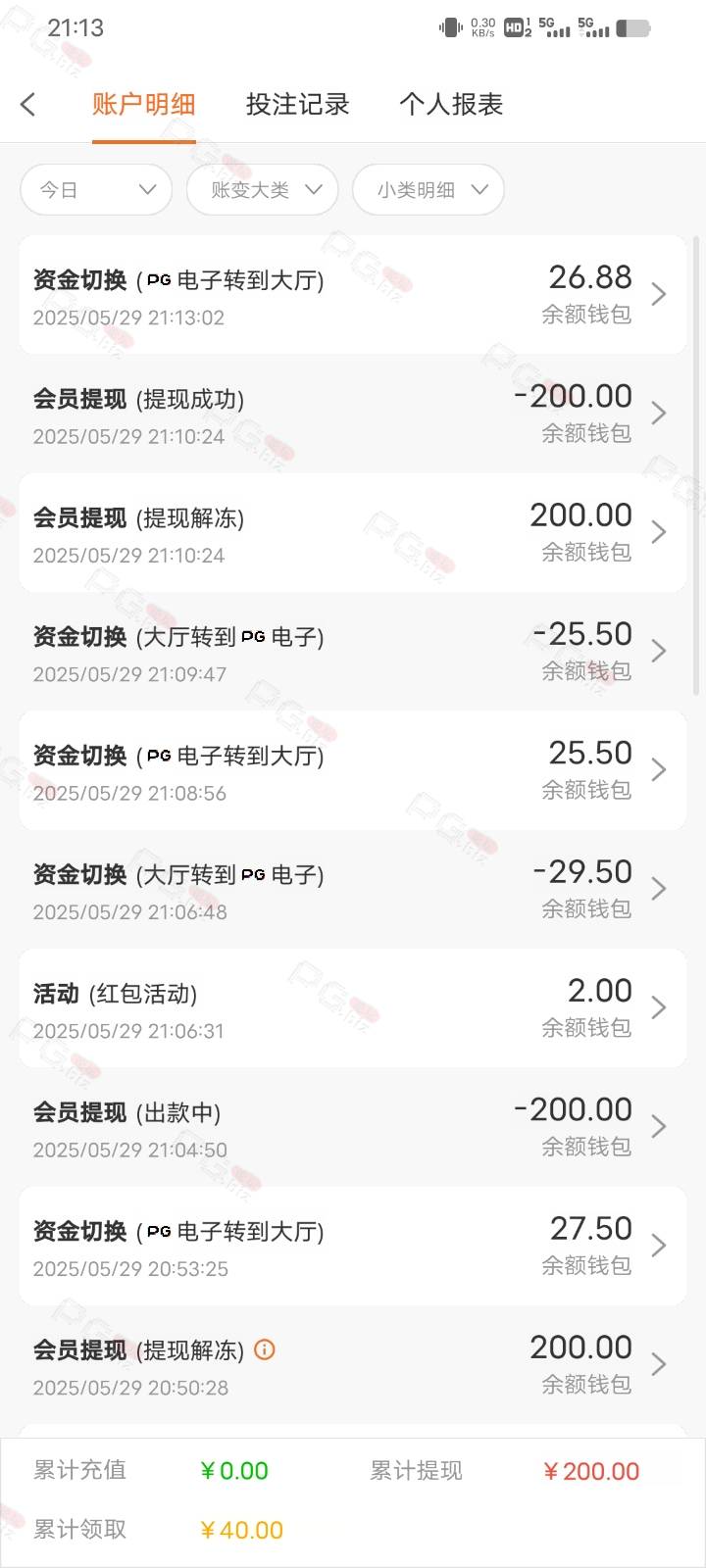Screen dimensions: 706x1568
Task: Expand the 小类明细 filter dropdown
Action: [x=429, y=189]
